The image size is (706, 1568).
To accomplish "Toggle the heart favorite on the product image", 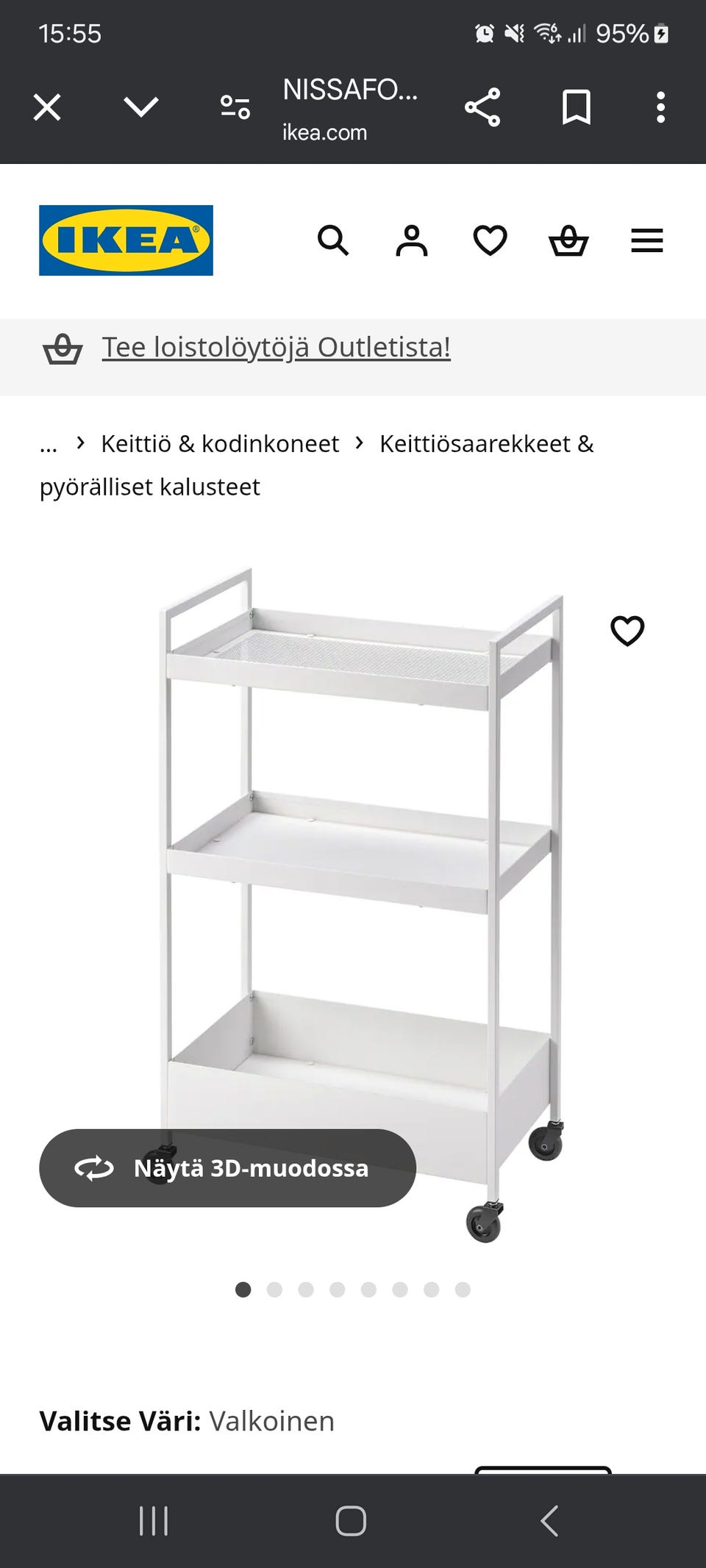I will 628,631.
